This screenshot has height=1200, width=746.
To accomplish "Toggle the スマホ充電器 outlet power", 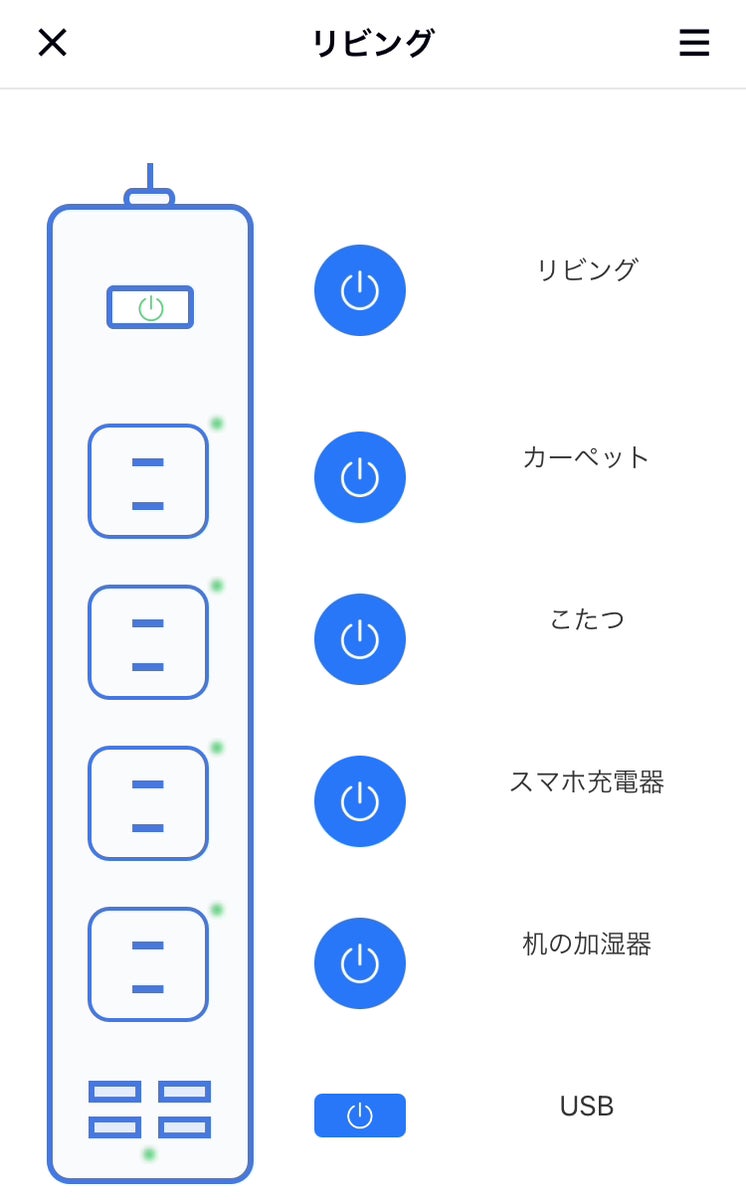I will 360,801.
